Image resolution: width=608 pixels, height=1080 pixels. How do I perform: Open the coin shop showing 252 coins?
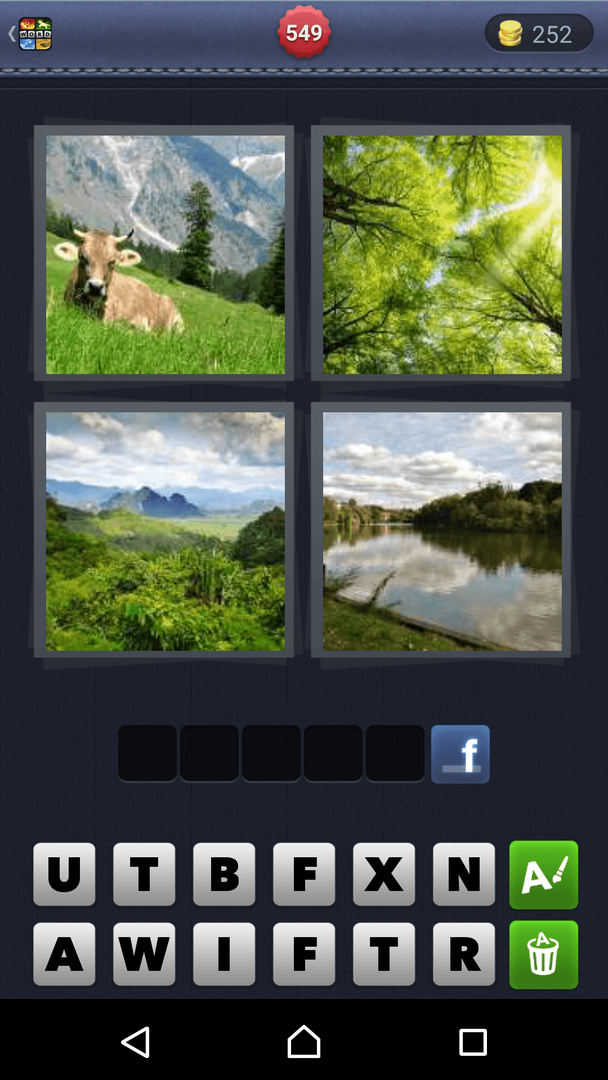click(x=539, y=34)
